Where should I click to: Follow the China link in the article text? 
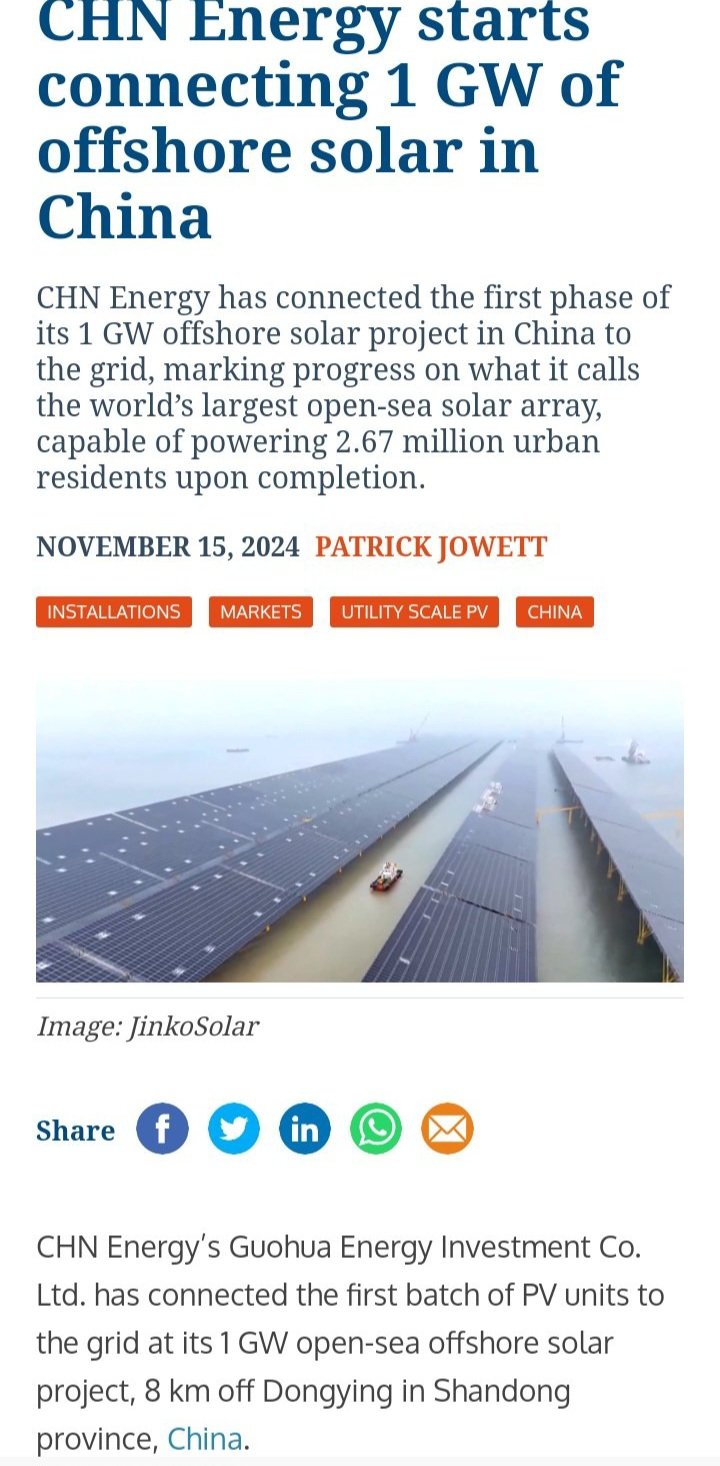point(204,1439)
